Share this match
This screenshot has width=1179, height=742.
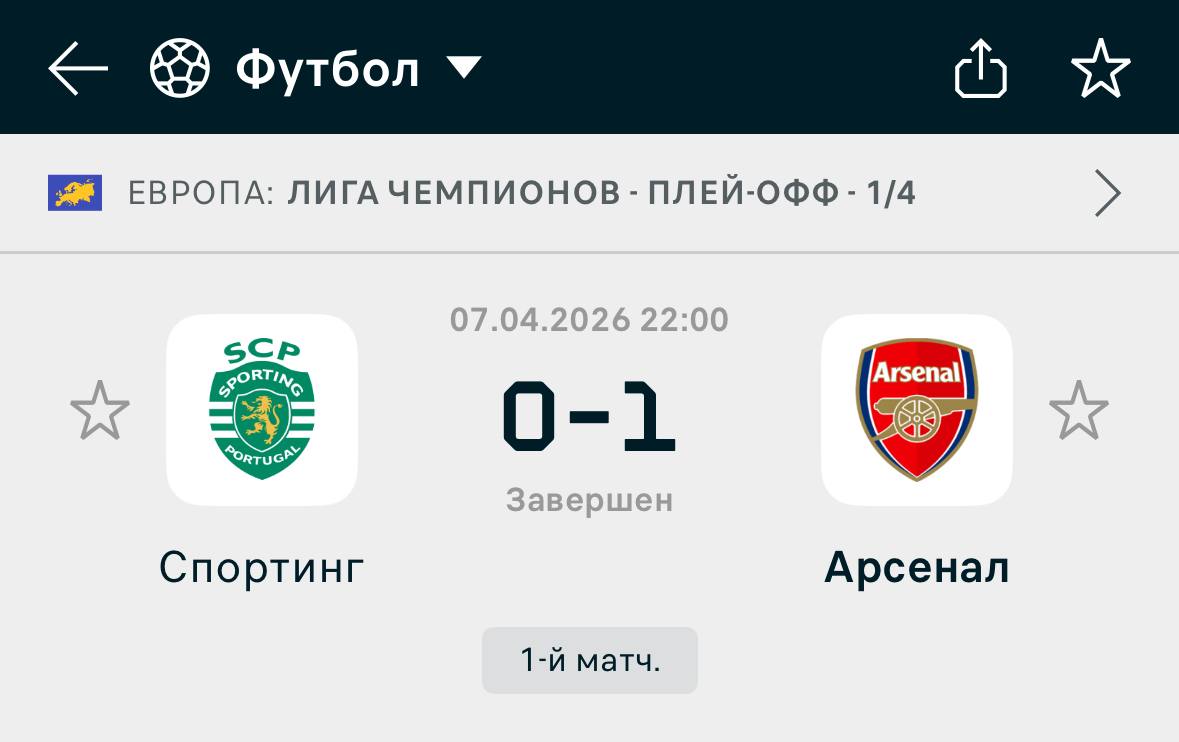(980, 69)
